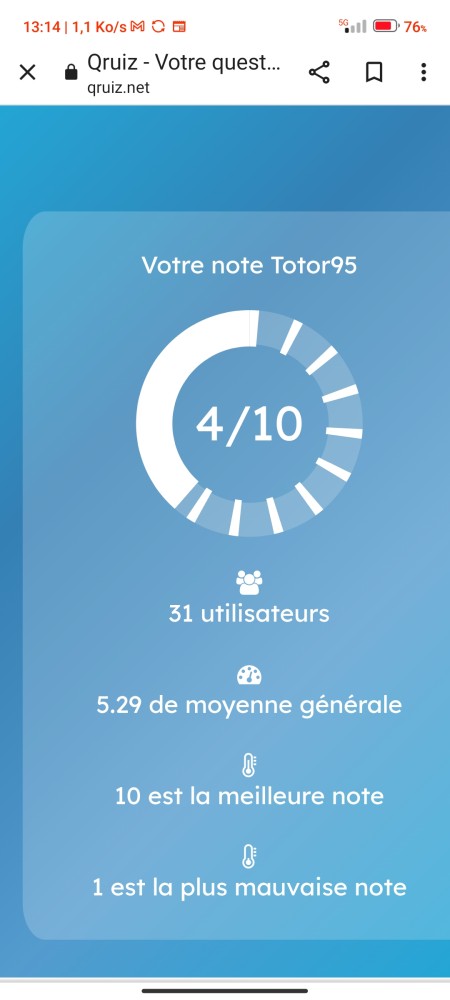Share the qruiz.net page
Image resolution: width=450 pixels, height=1000 pixels.
pos(319,73)
